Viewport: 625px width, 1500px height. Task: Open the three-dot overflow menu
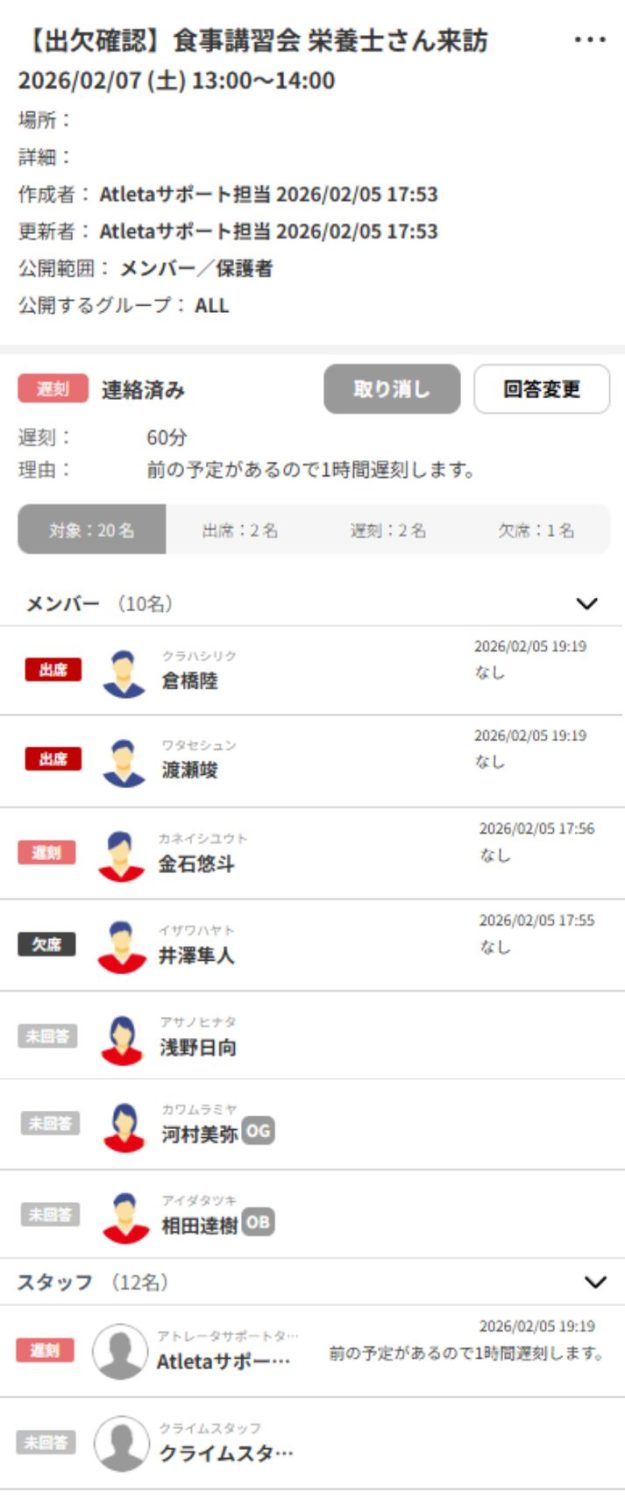tap(590, 40)
